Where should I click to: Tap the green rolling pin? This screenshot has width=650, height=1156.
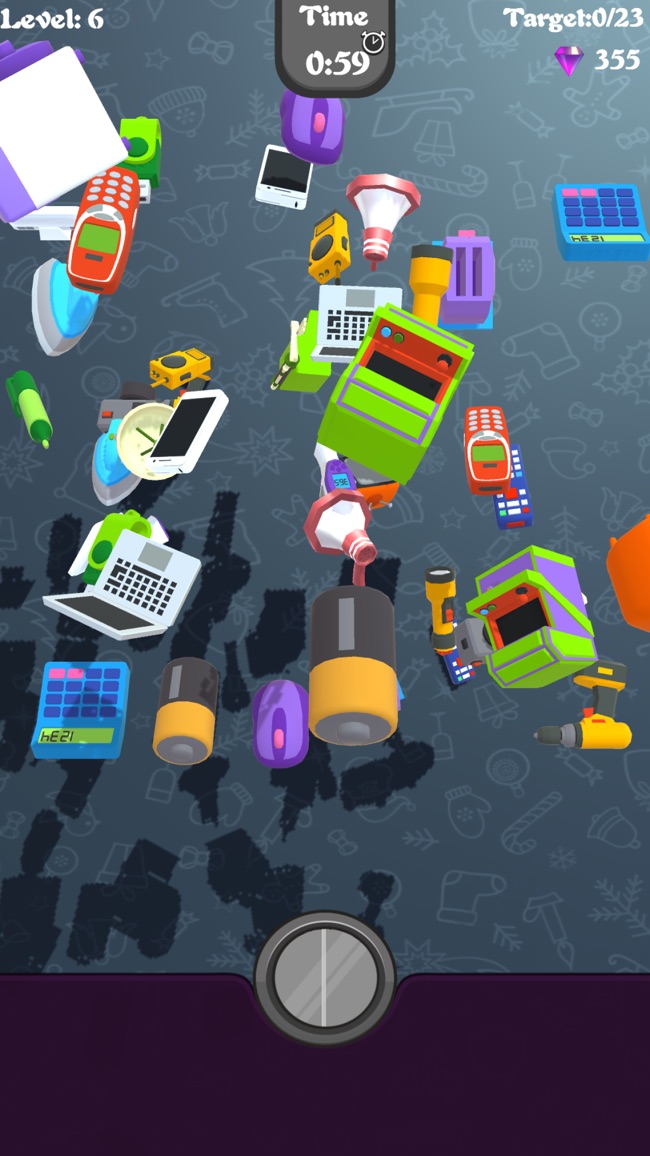click(29, 408)
